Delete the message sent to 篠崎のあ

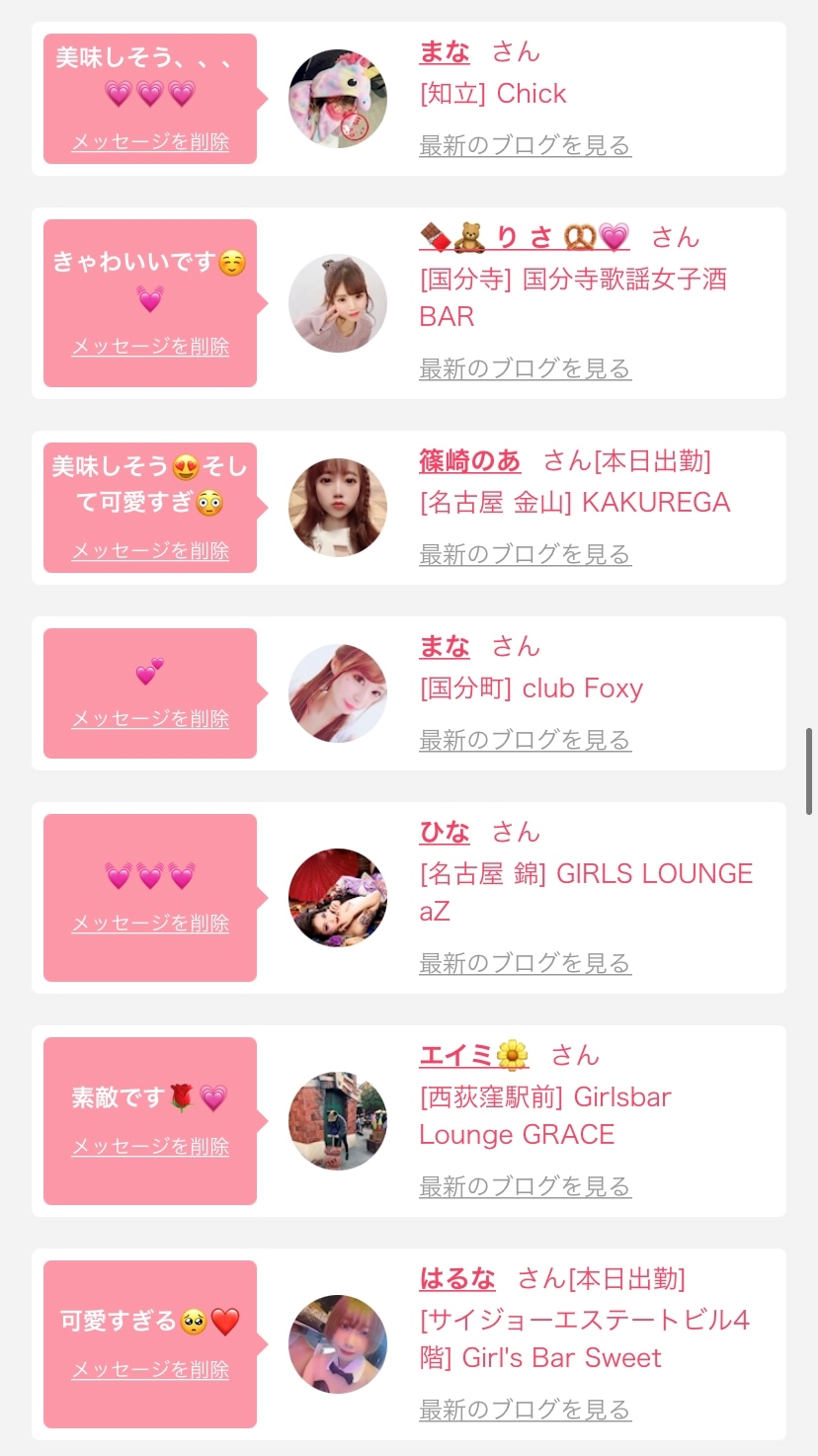[x=150, y=551]
